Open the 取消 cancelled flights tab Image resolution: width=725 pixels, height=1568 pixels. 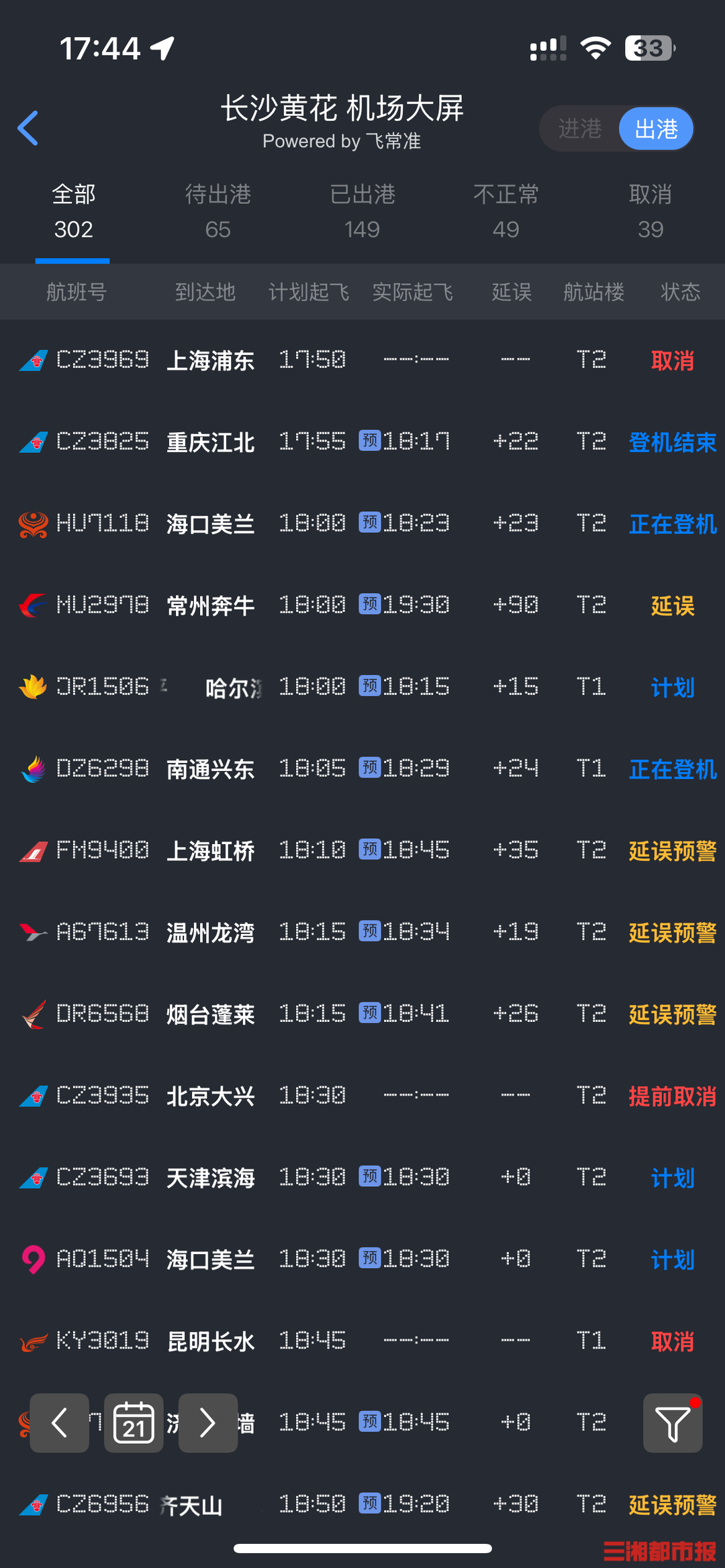coord(650,211)
